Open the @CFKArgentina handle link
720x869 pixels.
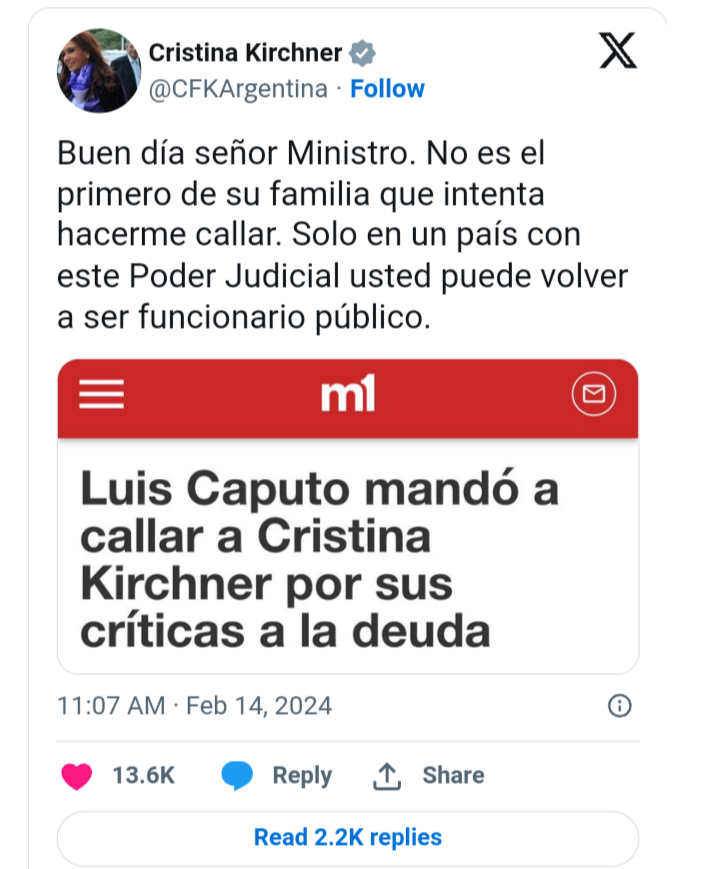(x=238, y=89)
